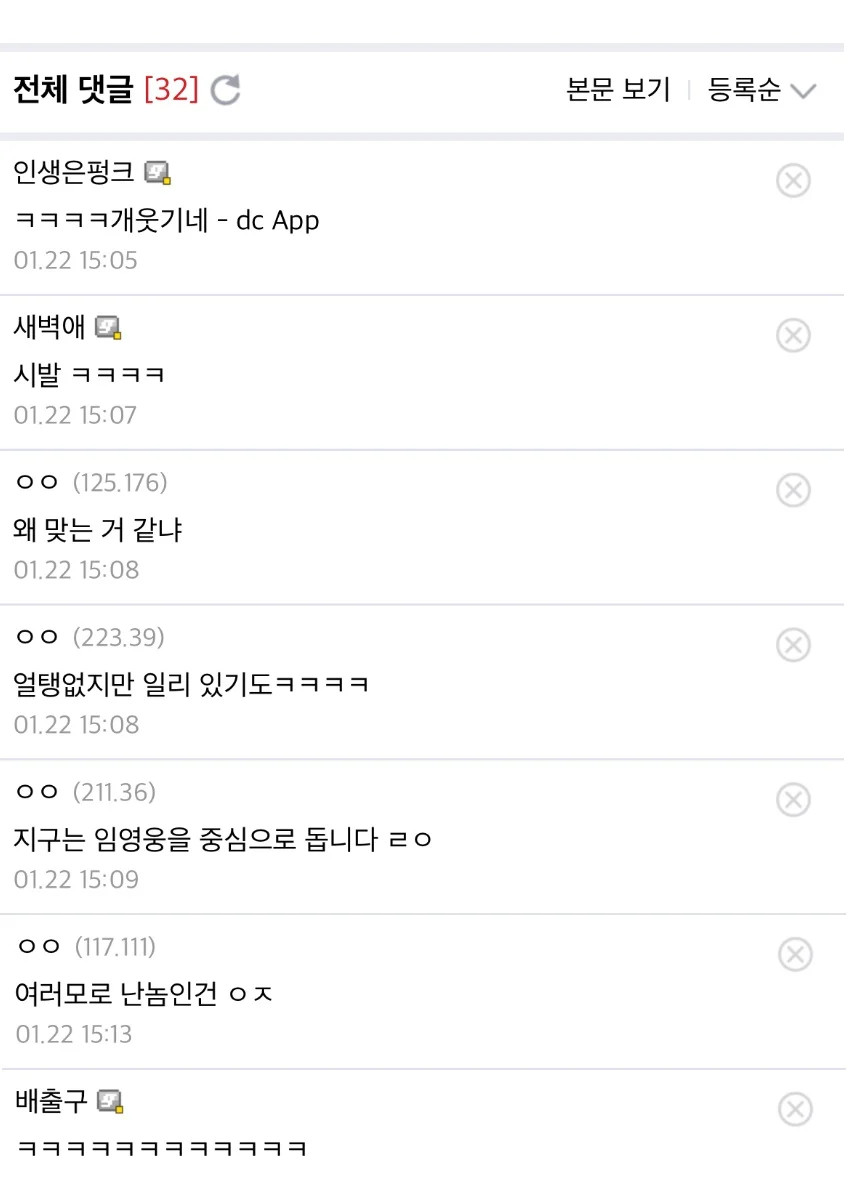Tap 본문 보기 to view the post
864x1179 pixels.
click(x=617, y=90)
